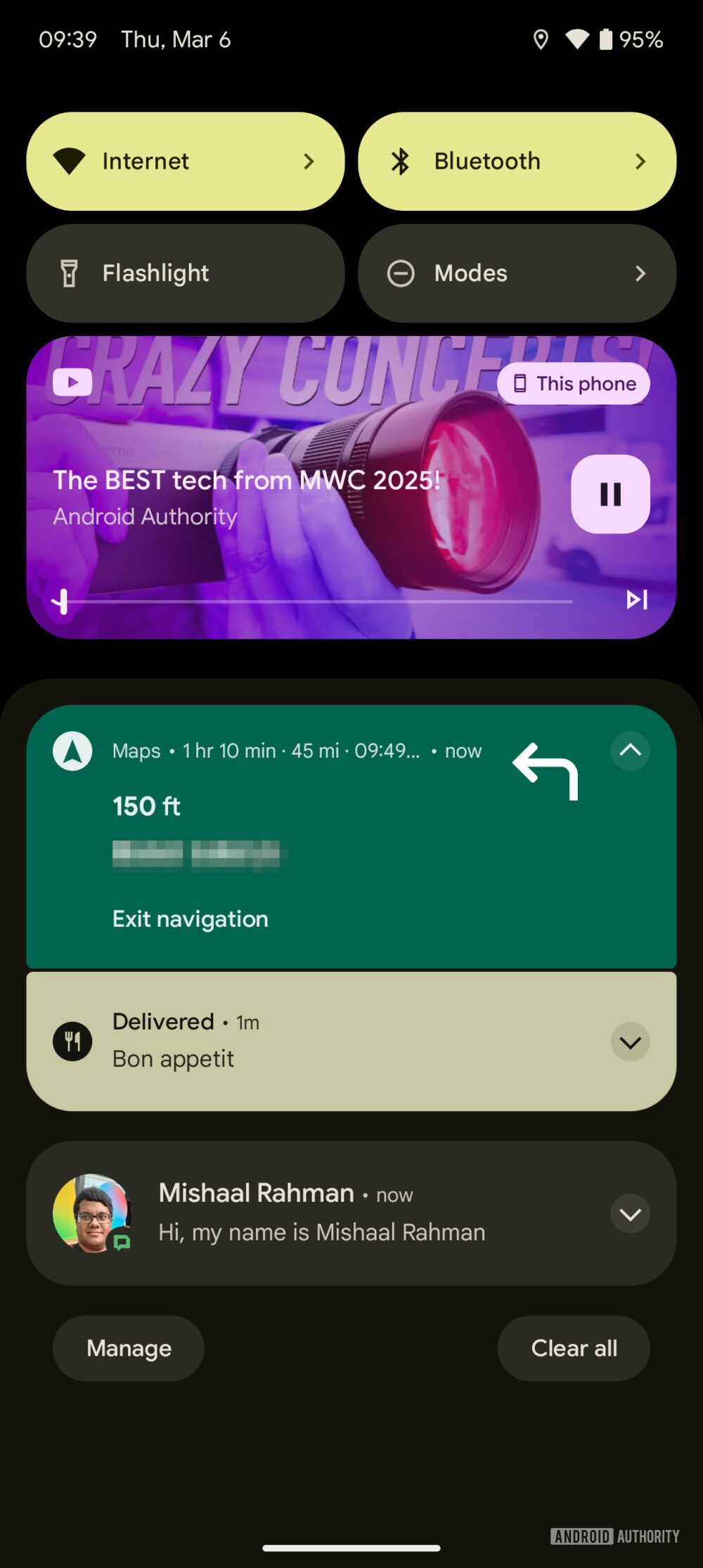The width and height of the screenshot is (703, 1568).
Task: Expand Mishaal Rahman's message notification
Action: click(630, 1214)
